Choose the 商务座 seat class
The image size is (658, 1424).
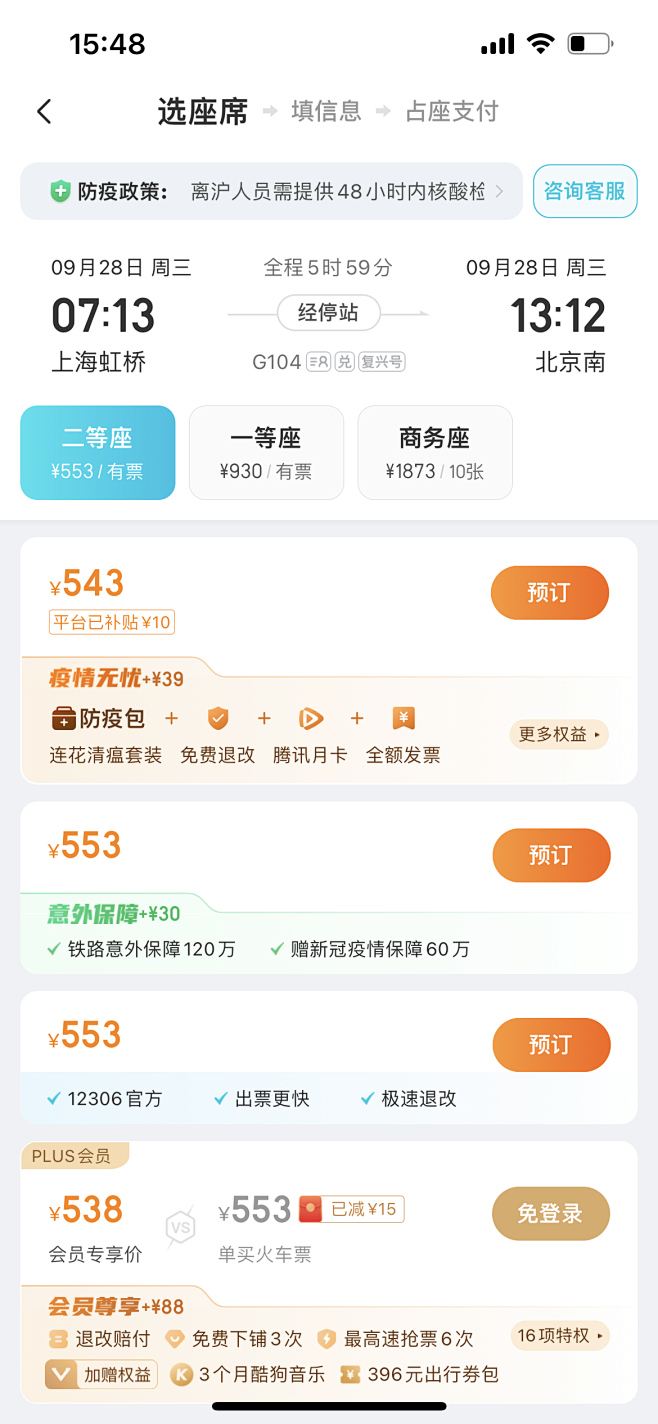[435, 452]
